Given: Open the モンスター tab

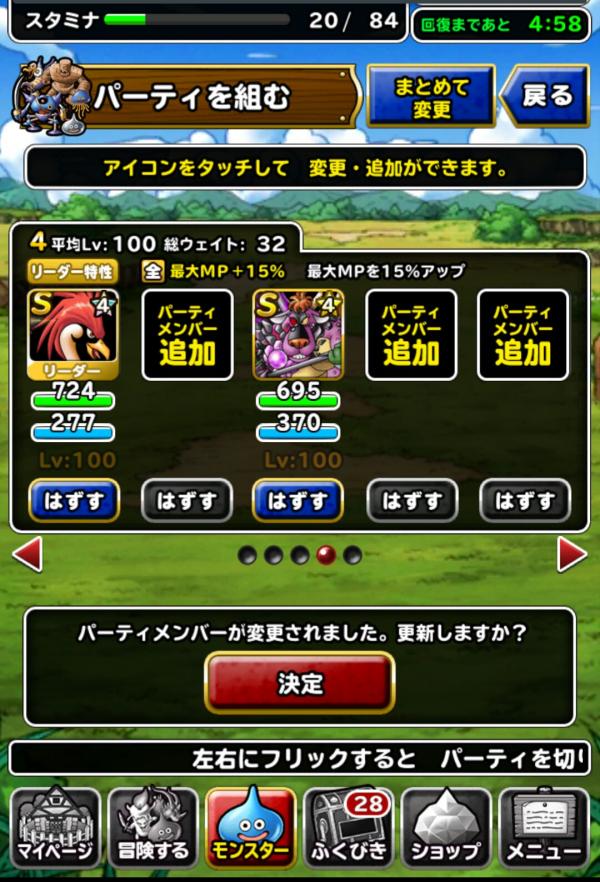Looking at the screenshot, I should point(251,828).
